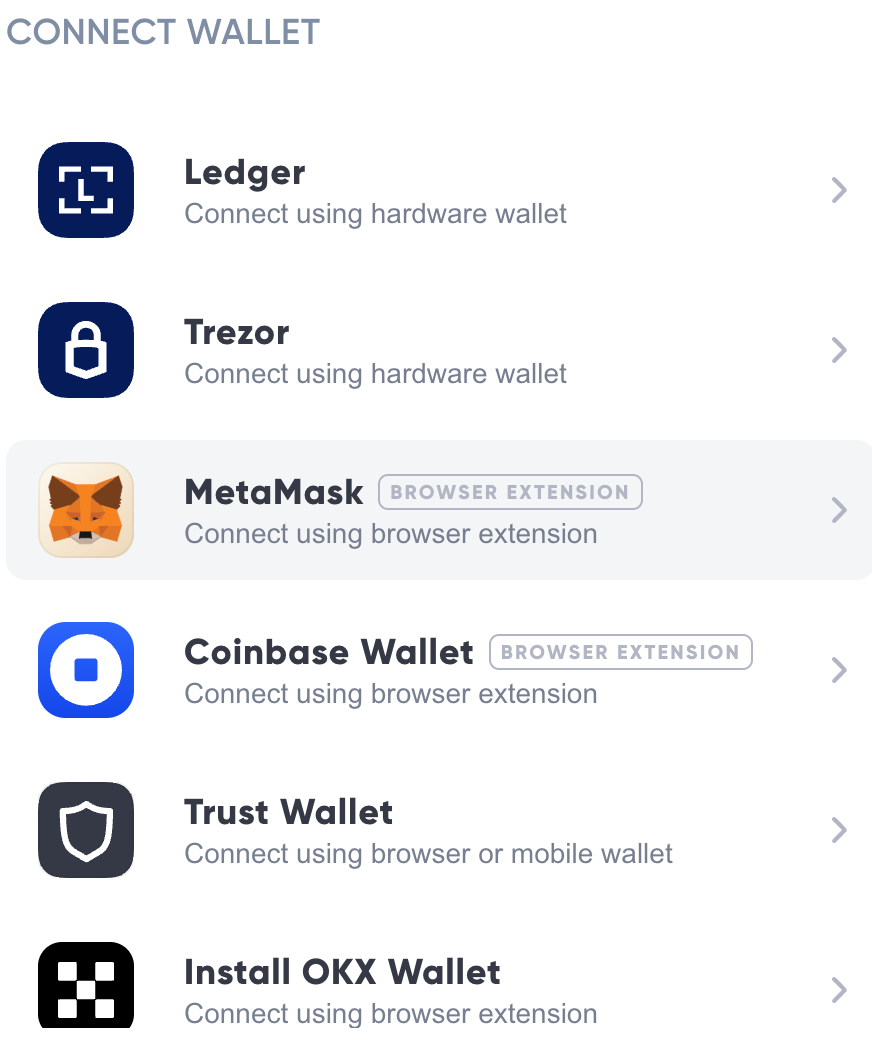
Task: Expand the Ledger row chevron
Action: coord(839,190)
